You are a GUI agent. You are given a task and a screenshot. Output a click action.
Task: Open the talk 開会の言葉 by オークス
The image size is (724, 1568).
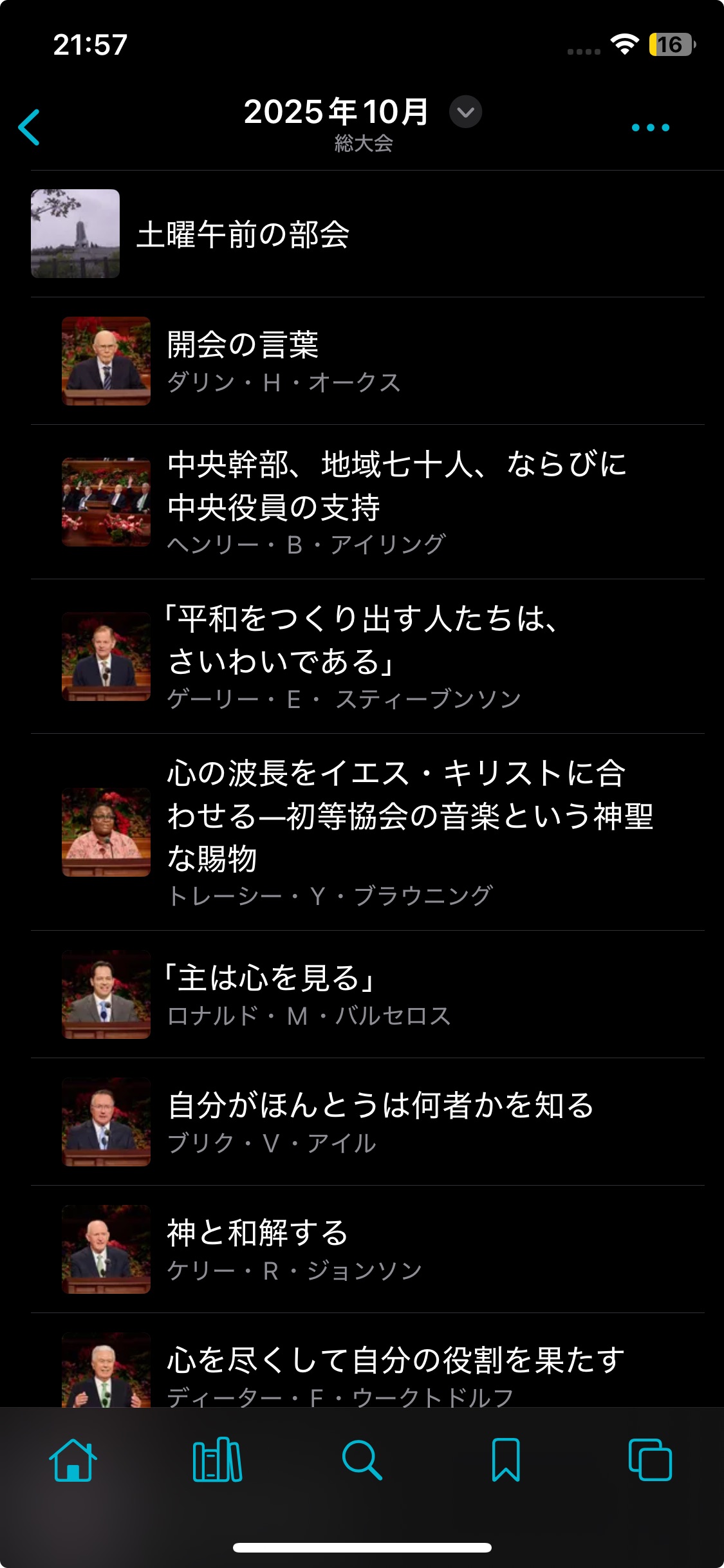(283, 361)
